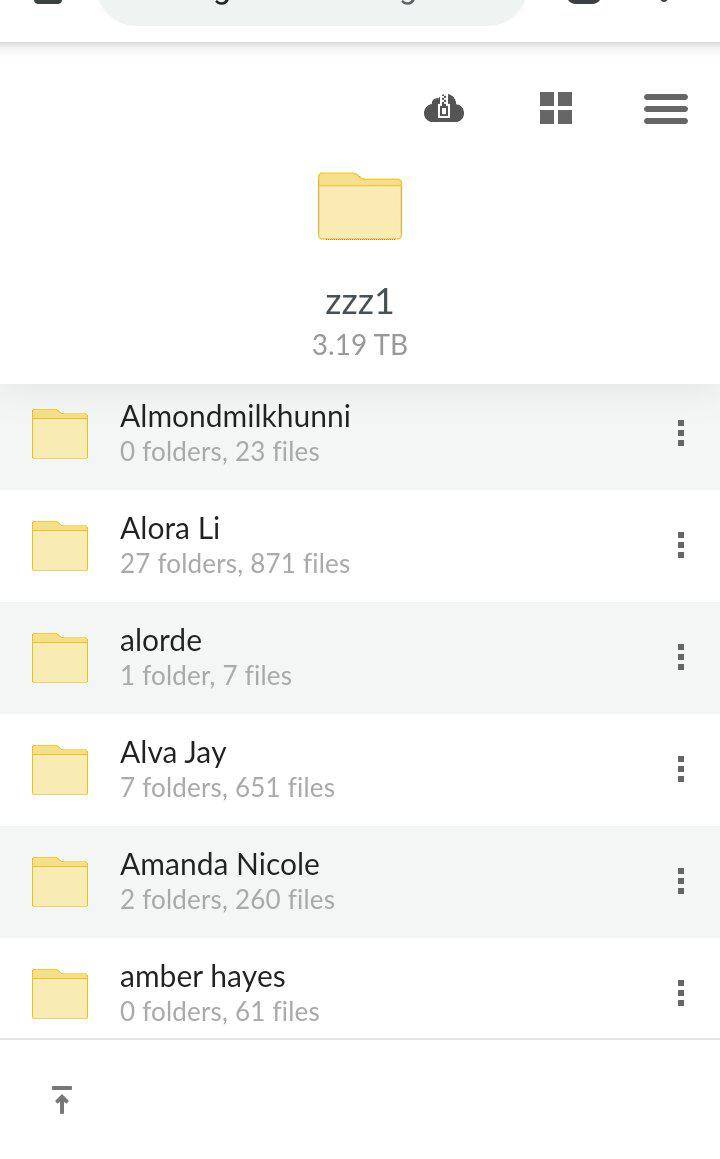Open the list options hamburger menu
The width and height of the screenshot is (720, 1159).
(665, 109)
